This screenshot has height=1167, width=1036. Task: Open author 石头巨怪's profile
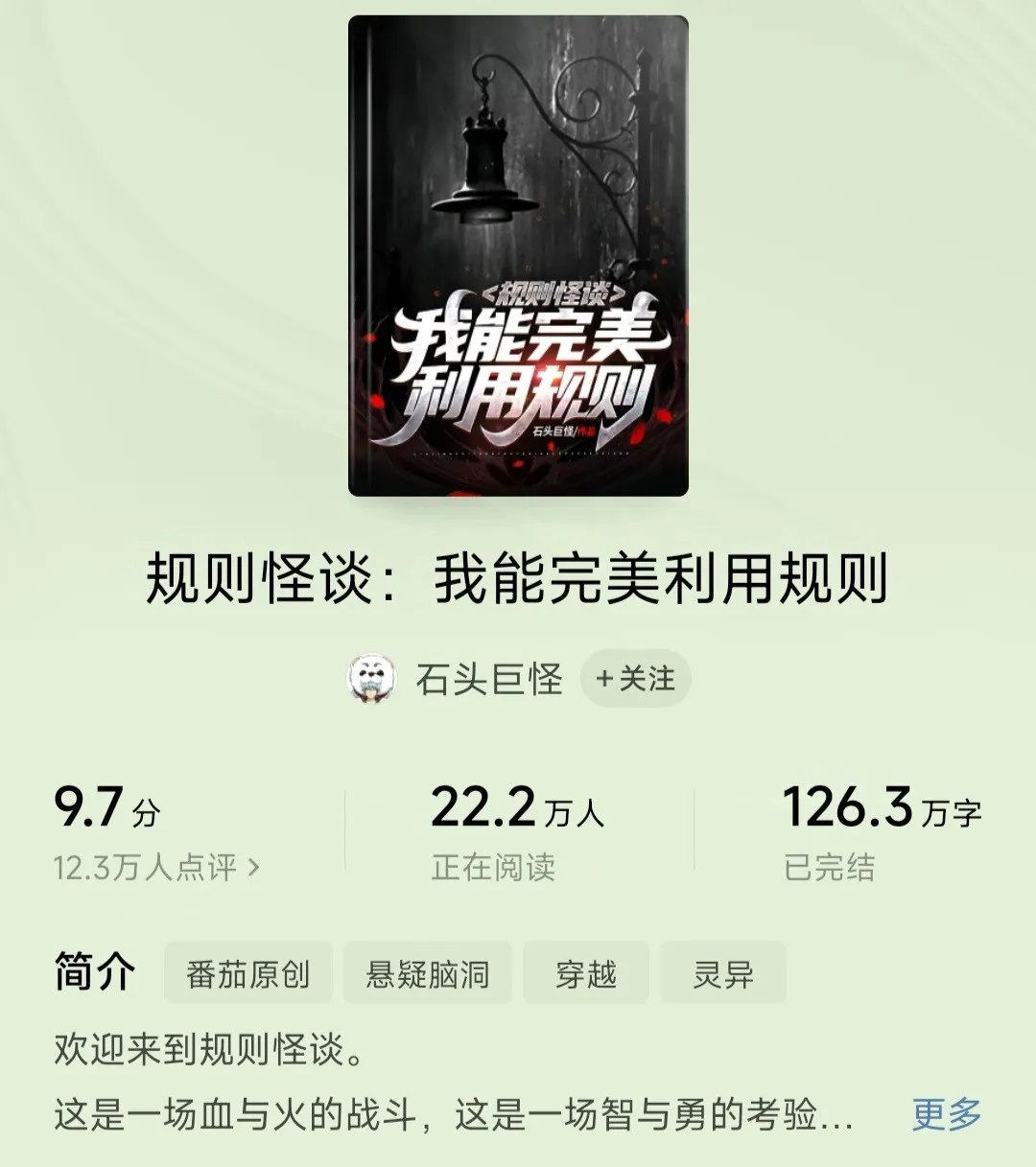[488, 679]
